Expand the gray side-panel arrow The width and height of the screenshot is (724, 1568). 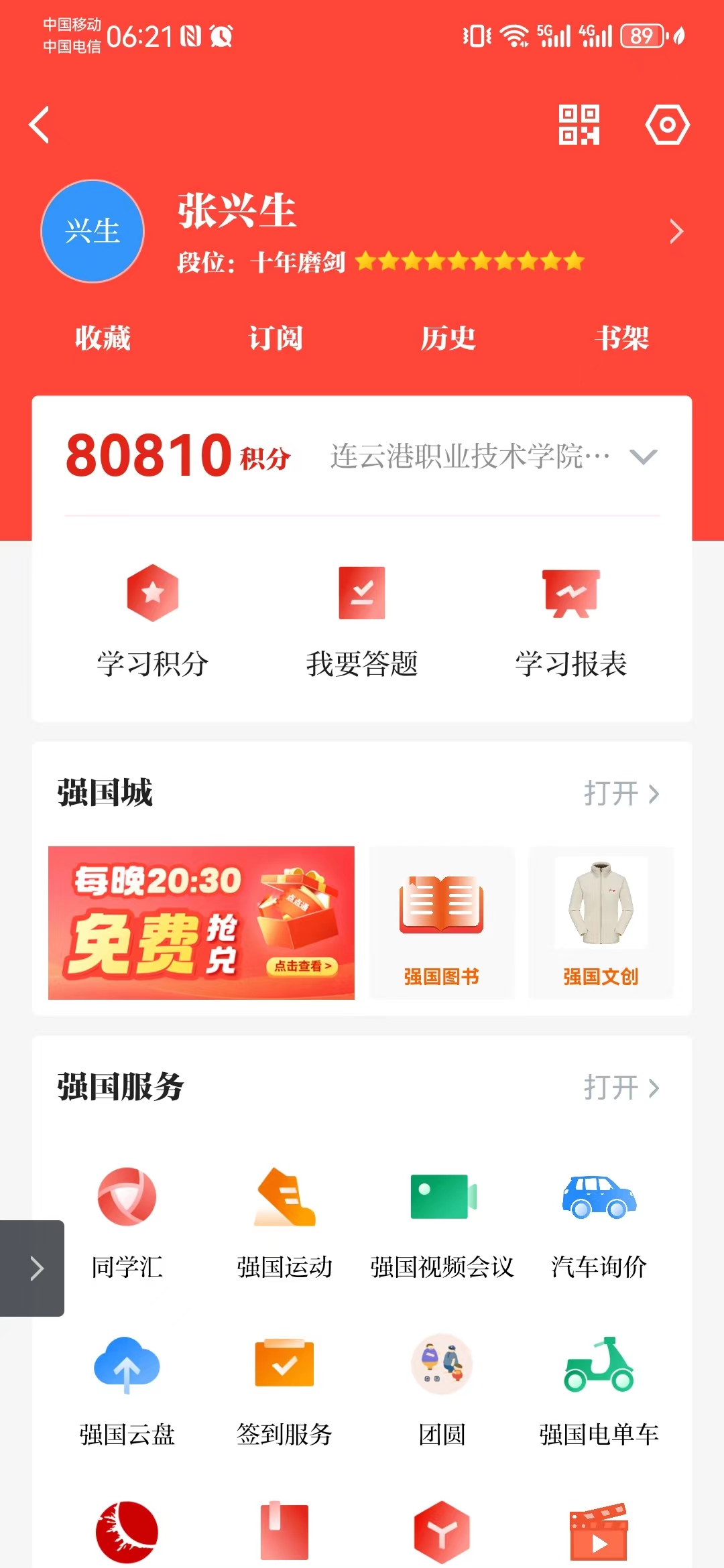click(x=34, y=1268)
